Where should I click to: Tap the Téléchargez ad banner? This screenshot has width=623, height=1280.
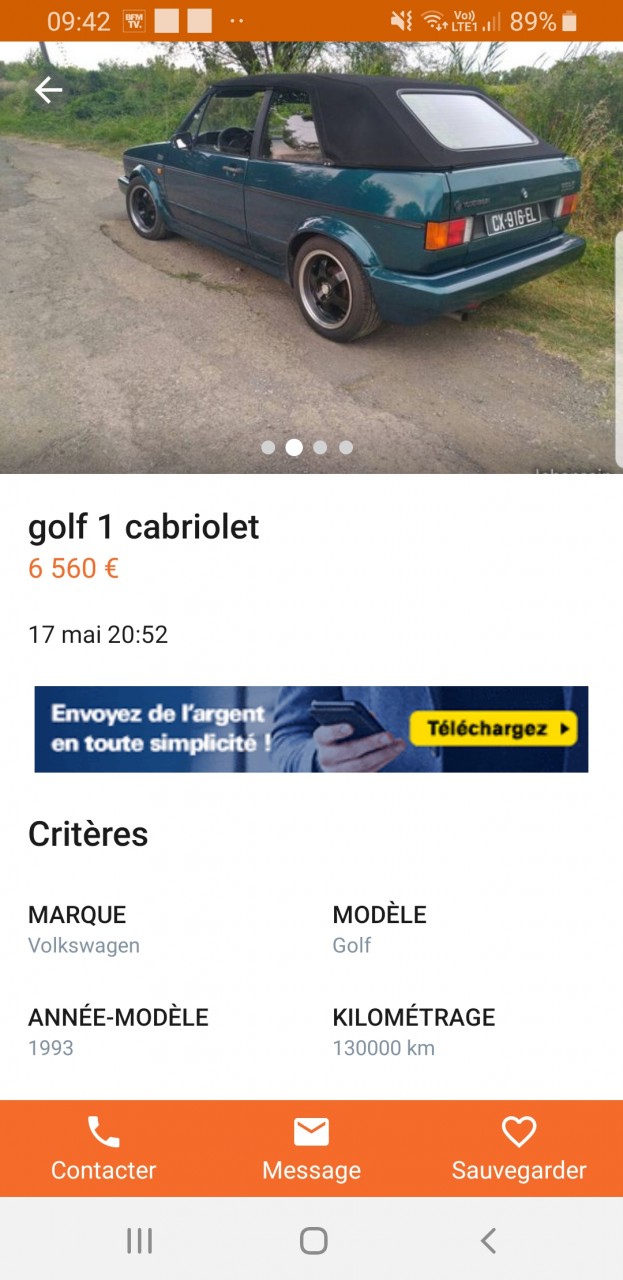(311, 729)
